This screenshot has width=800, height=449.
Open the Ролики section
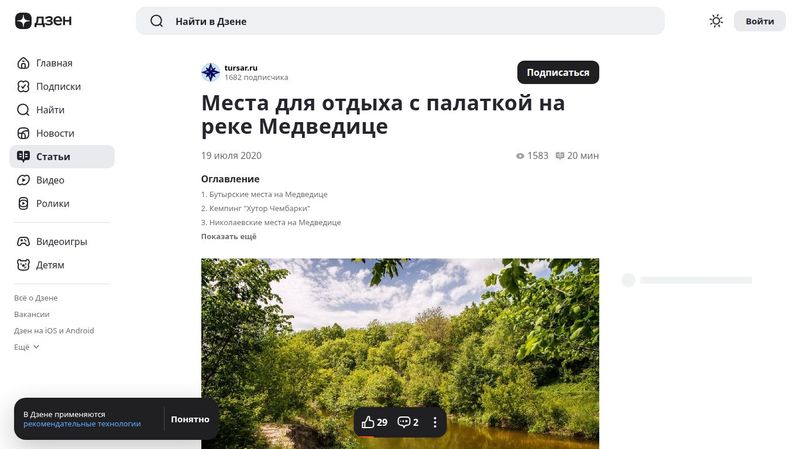[53, 203]
